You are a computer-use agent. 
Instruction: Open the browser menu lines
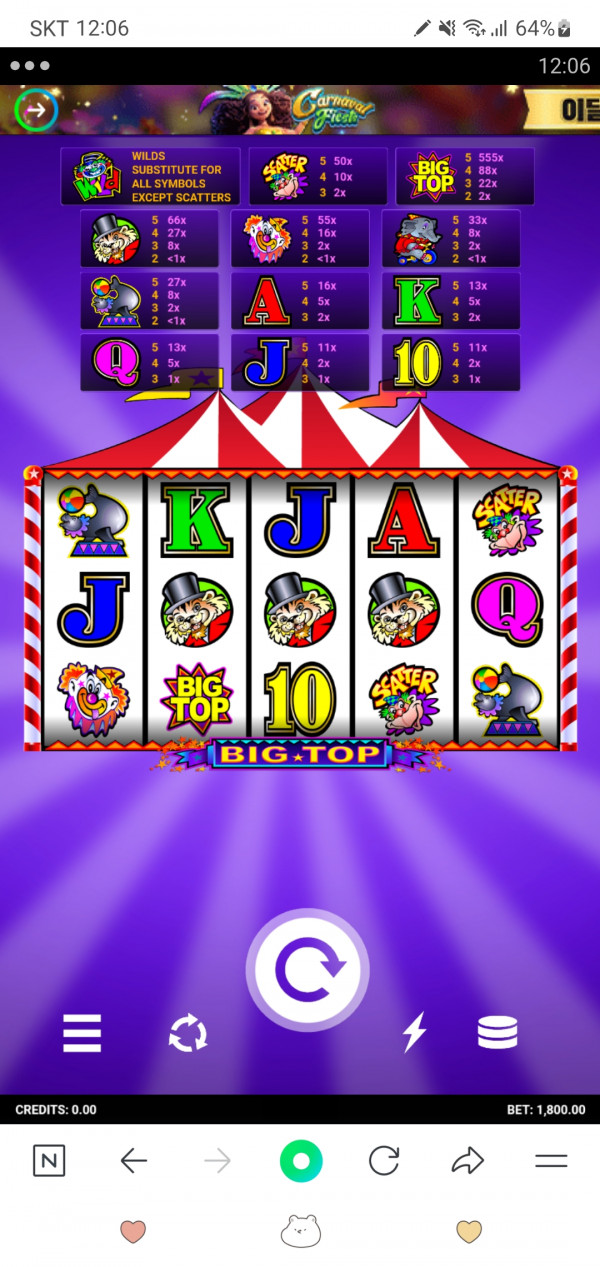551,1161
